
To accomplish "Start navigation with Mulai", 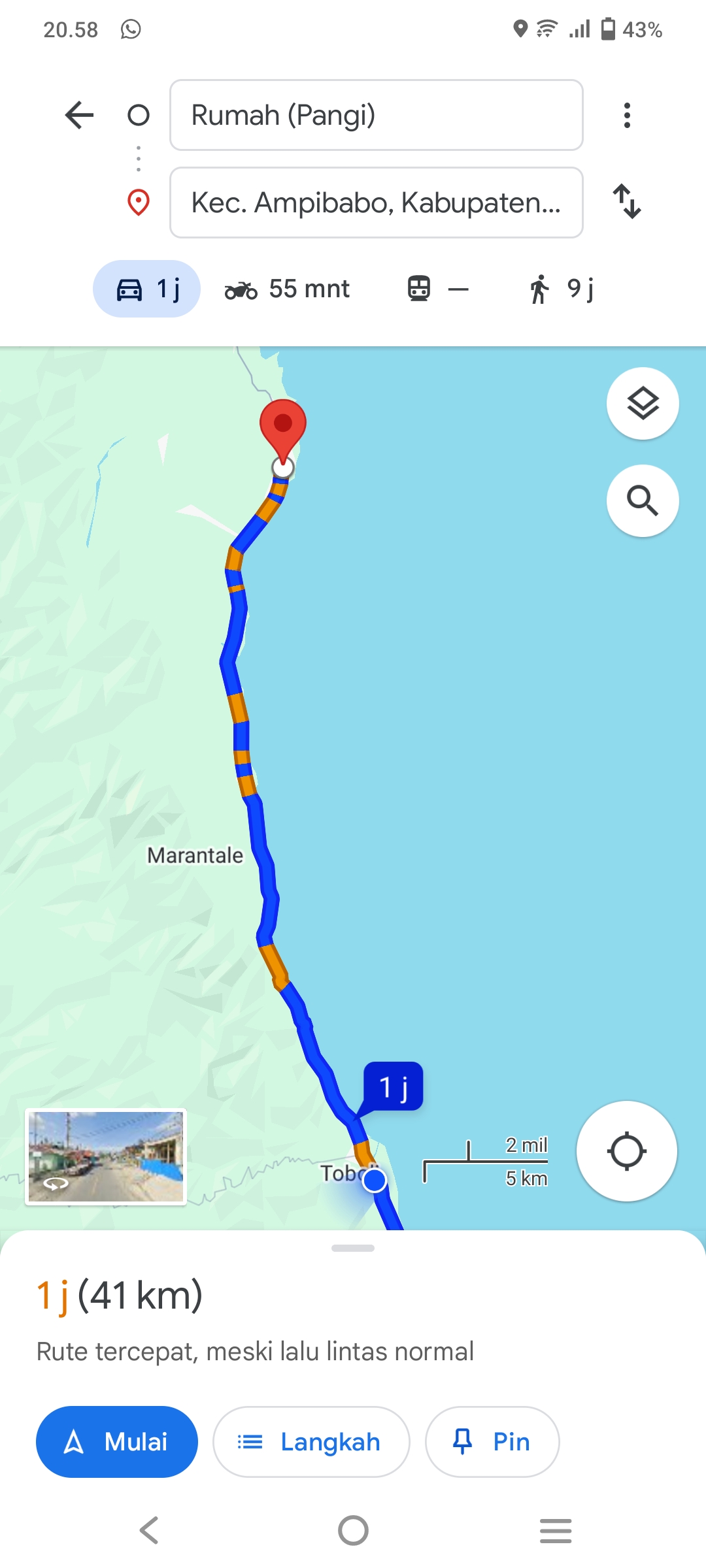I will click(117, 1441).
